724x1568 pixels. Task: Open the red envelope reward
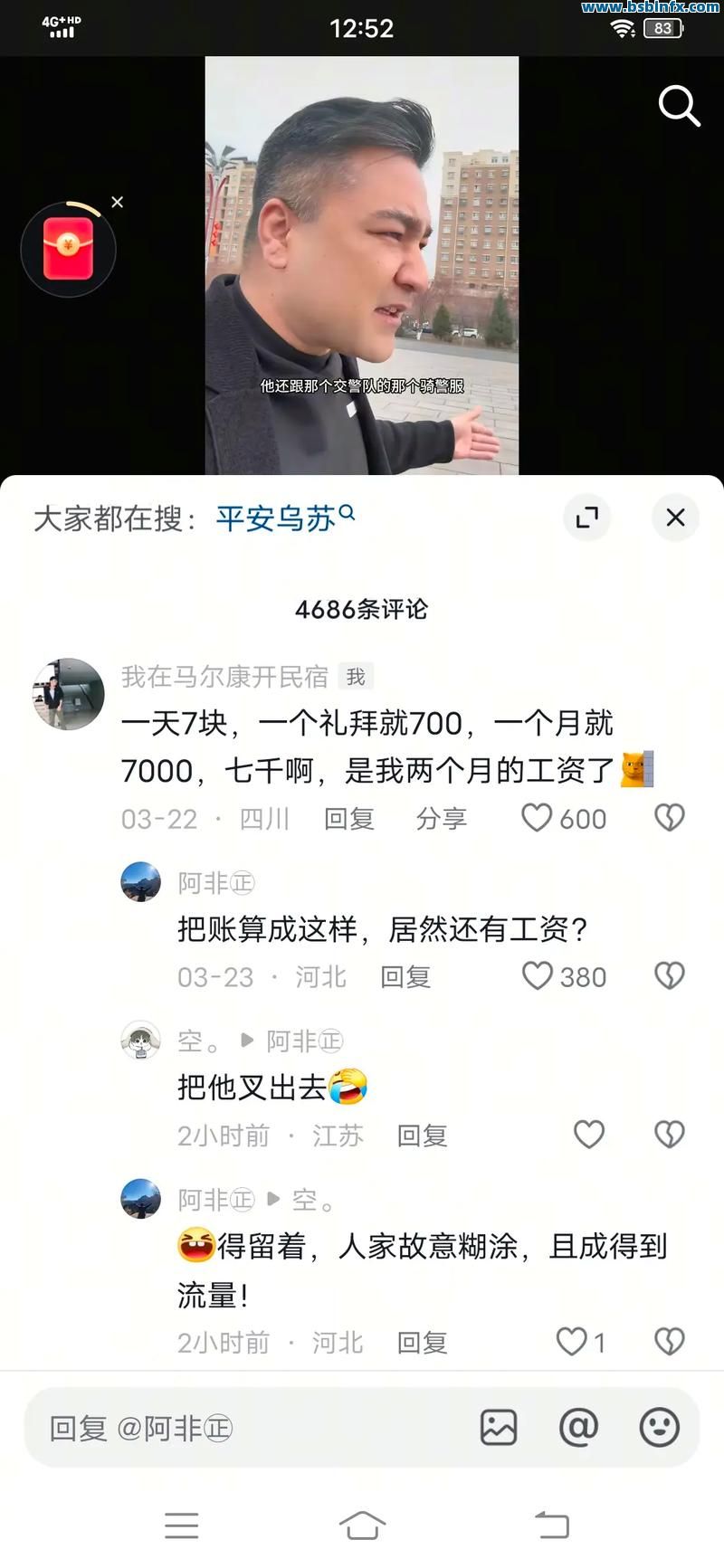tap(68, 250)
